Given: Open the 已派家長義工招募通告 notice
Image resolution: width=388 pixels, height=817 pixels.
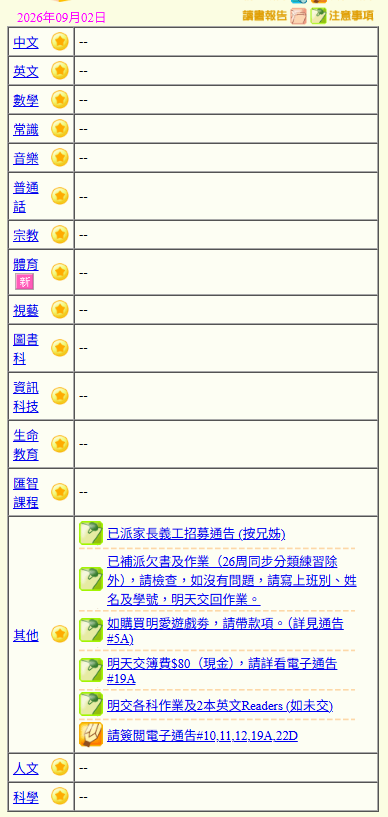Looking at the screenshot, I should click(x=196, y=534).
